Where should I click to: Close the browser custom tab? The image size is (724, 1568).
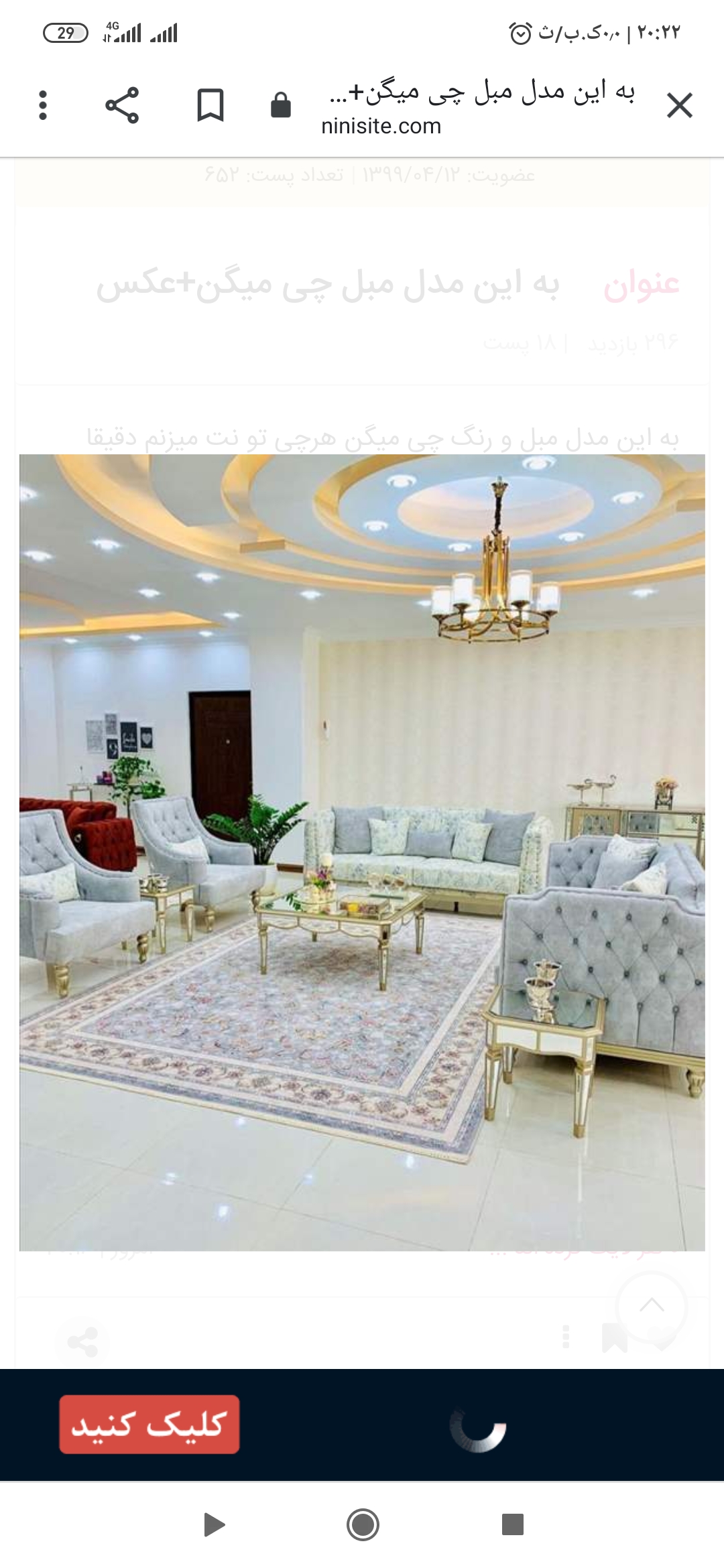tap(679, 106)
